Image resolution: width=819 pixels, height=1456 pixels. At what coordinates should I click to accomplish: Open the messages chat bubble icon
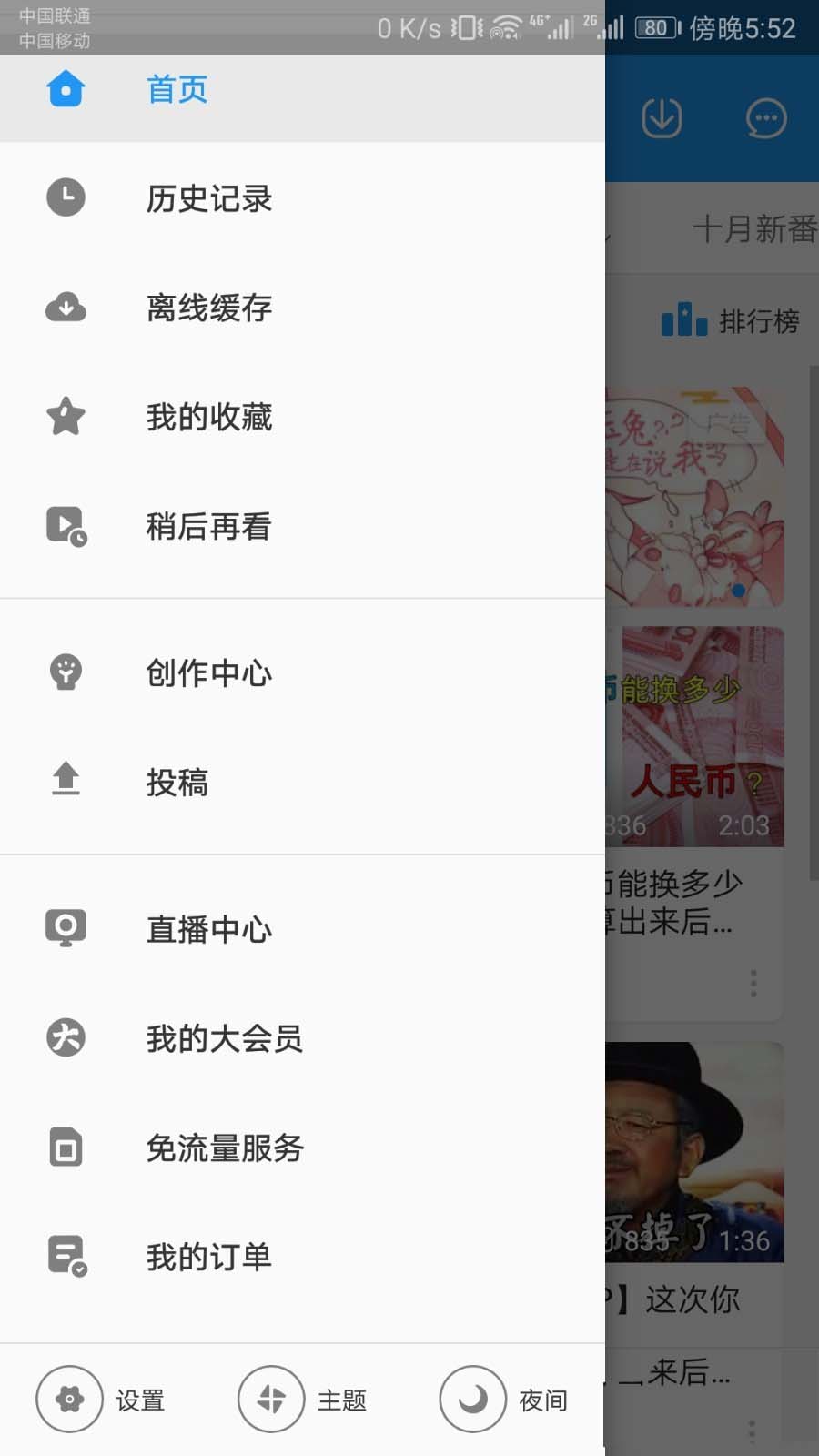click(x=766, y=117)
